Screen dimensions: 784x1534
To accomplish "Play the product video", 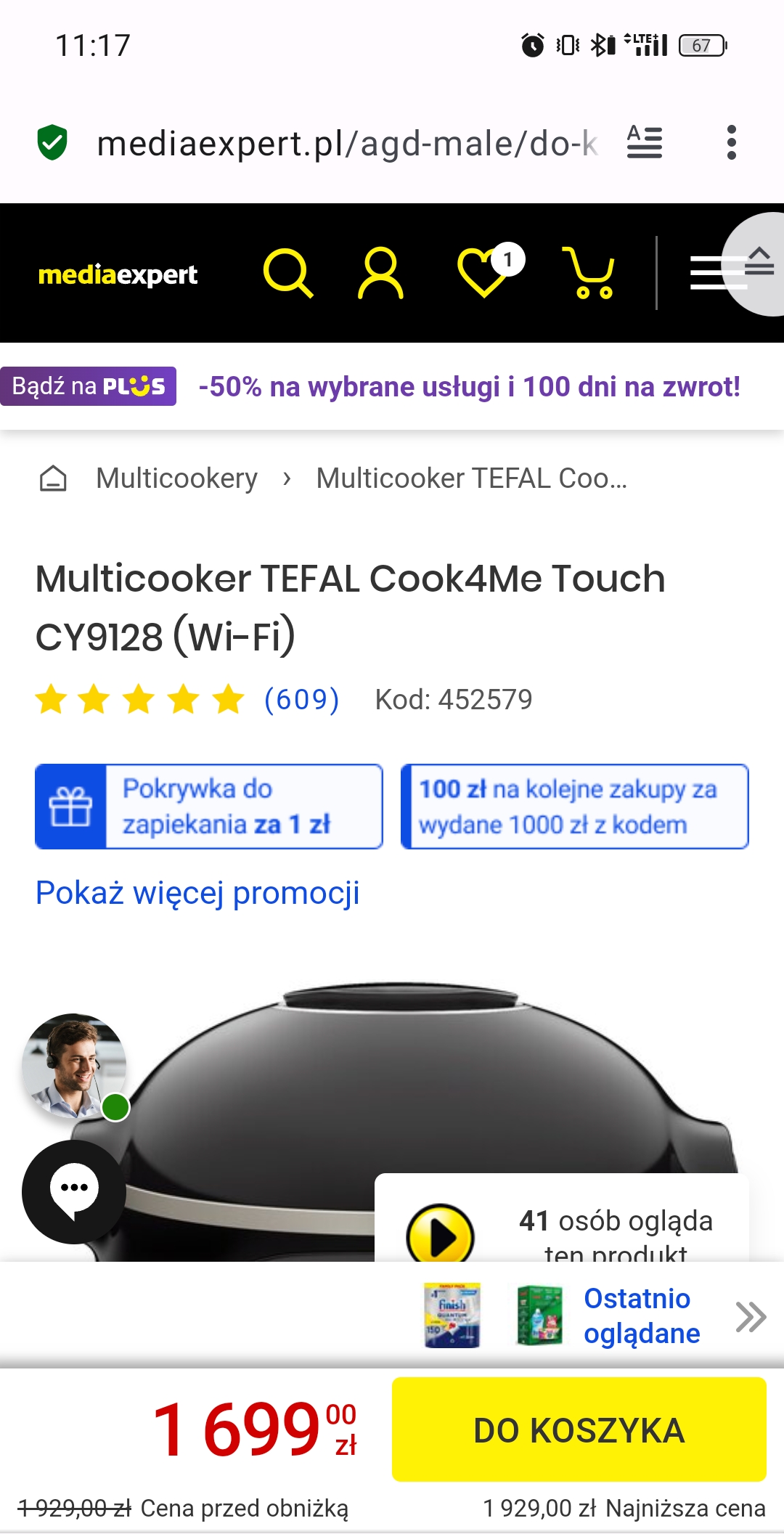I will (441, 1236).
